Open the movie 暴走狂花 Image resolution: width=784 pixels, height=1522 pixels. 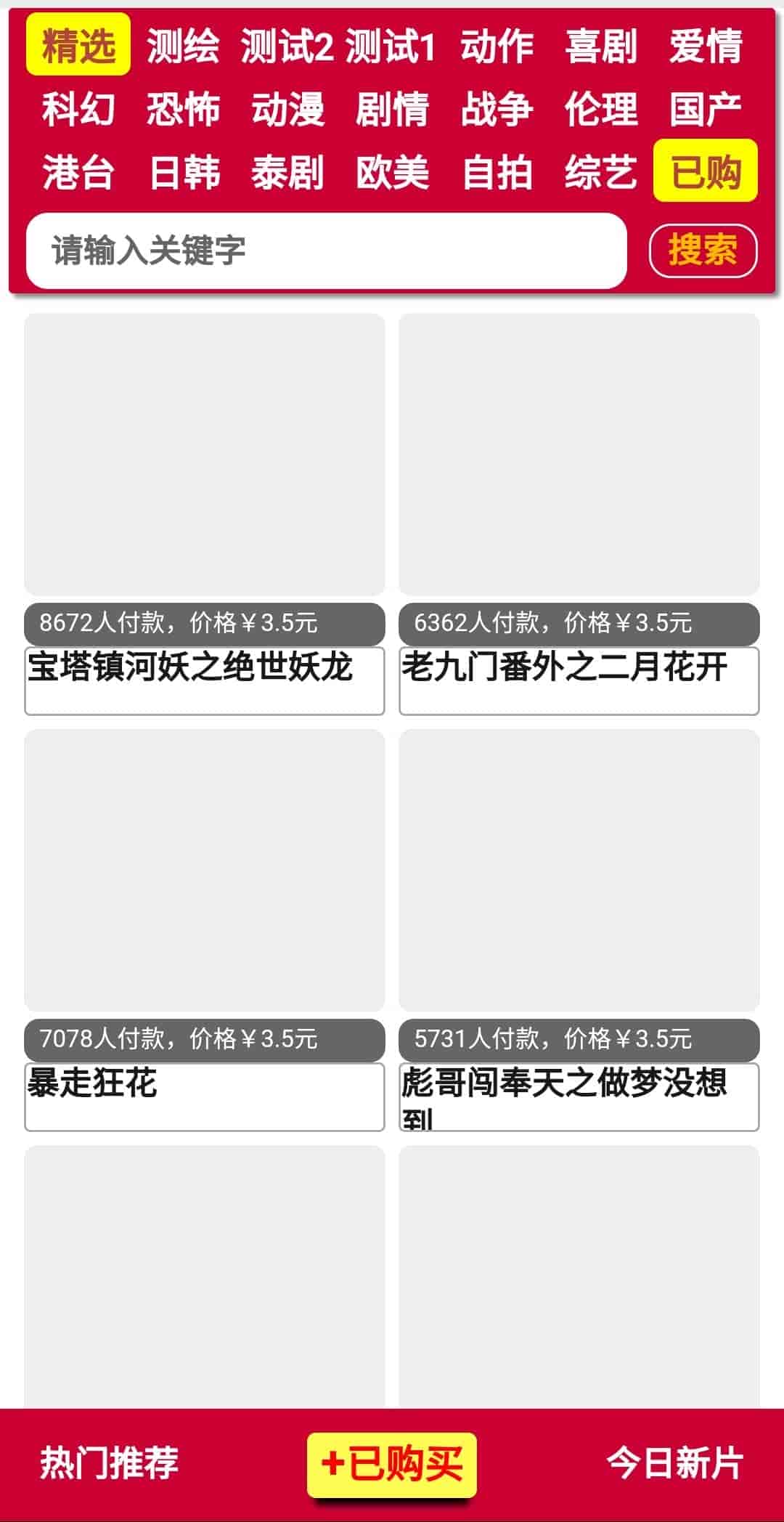pos(204,870)
